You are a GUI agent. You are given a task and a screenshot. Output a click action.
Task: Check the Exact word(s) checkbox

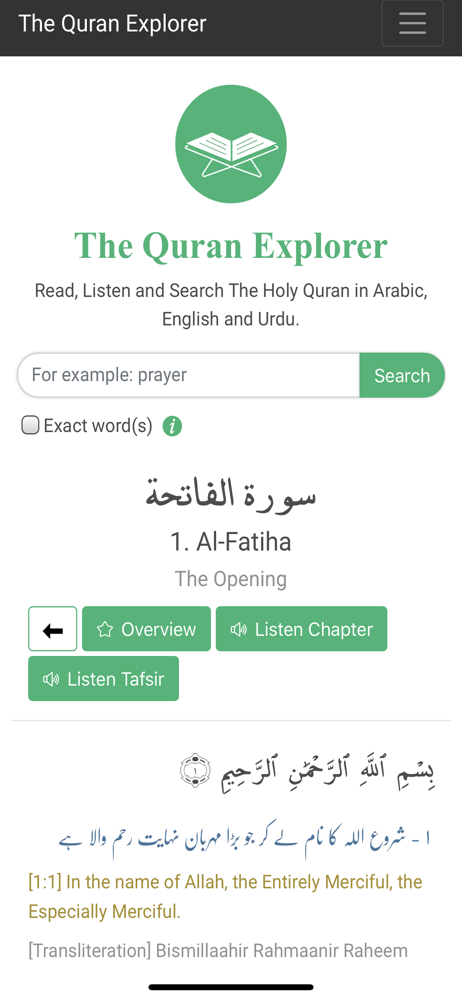[x=30, y=425]
